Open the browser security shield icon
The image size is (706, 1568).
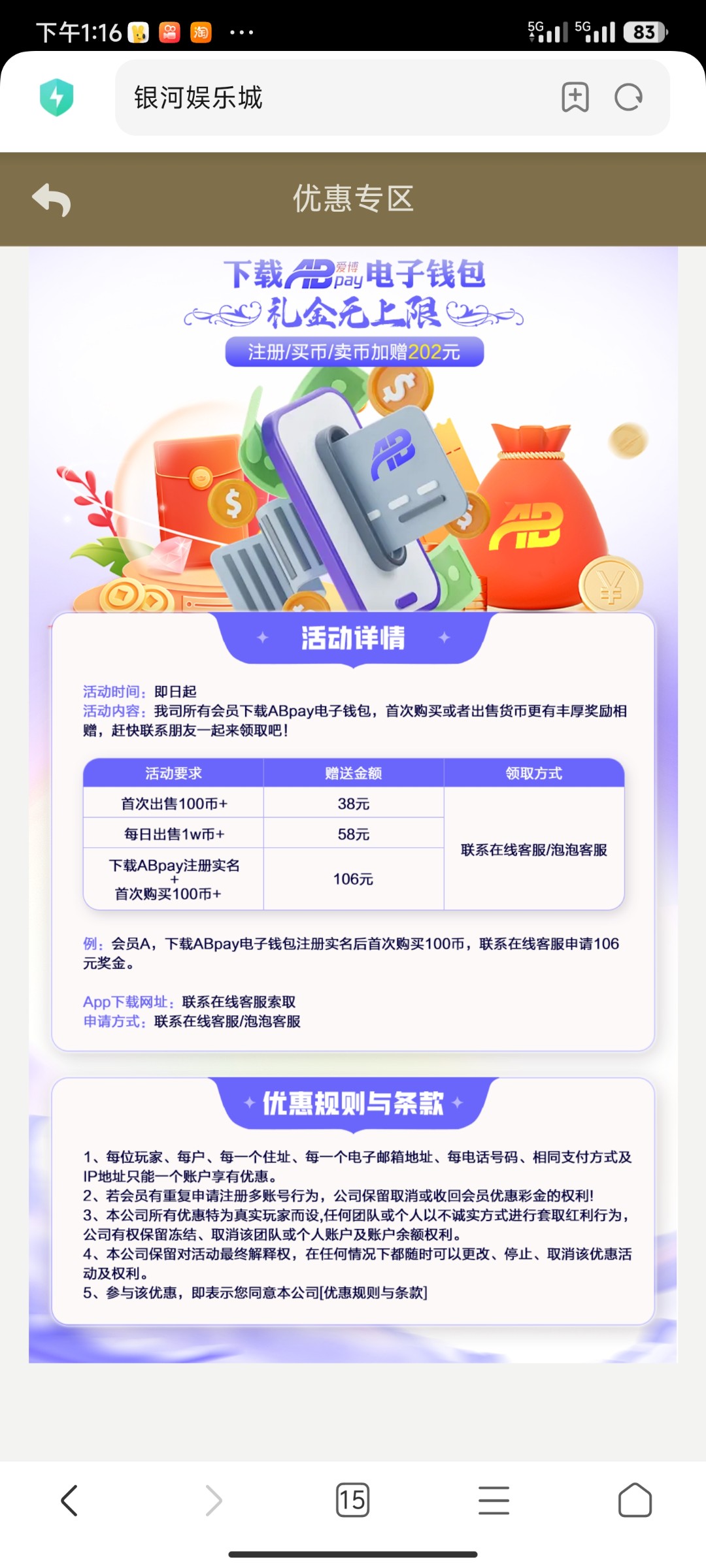[57, 98]
